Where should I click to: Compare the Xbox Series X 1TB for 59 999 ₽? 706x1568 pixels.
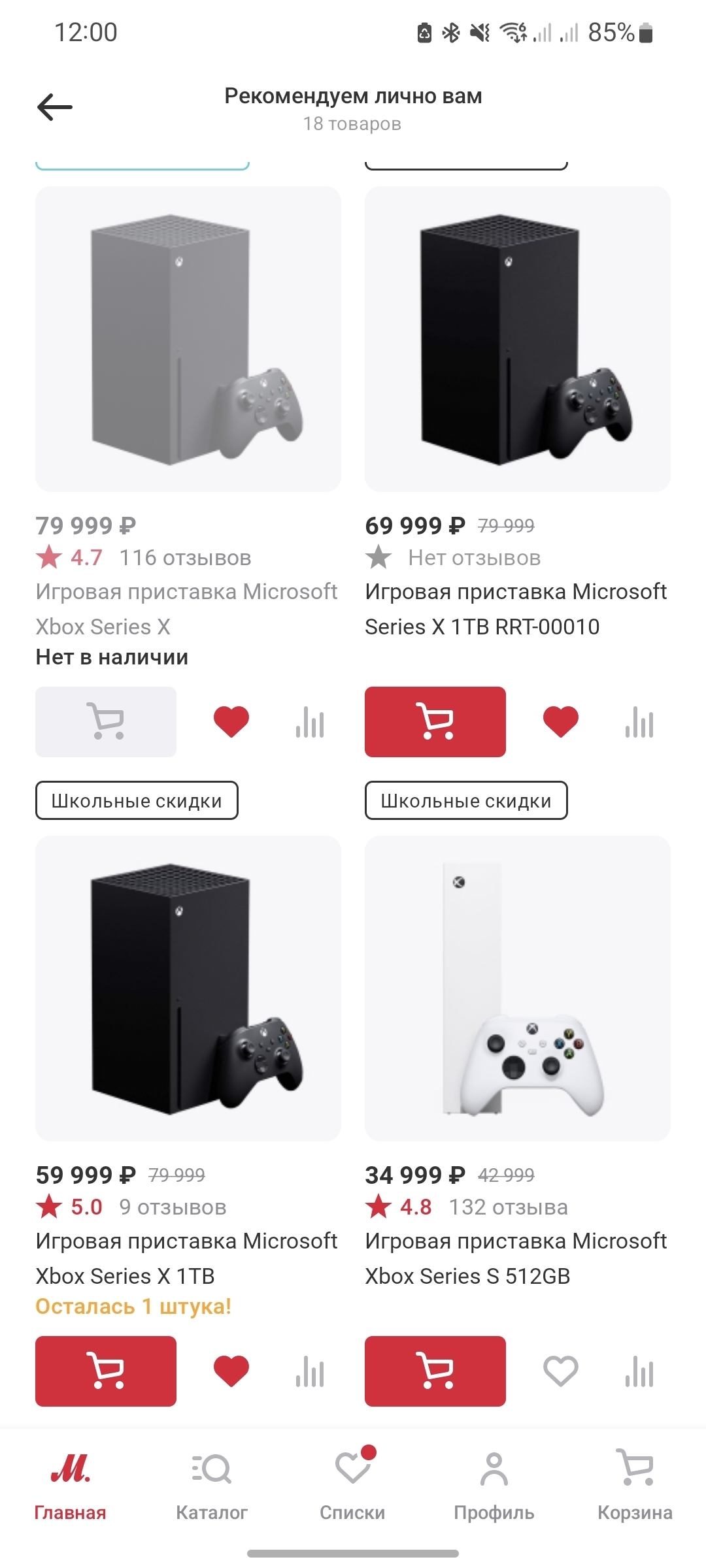(310, 1371)
